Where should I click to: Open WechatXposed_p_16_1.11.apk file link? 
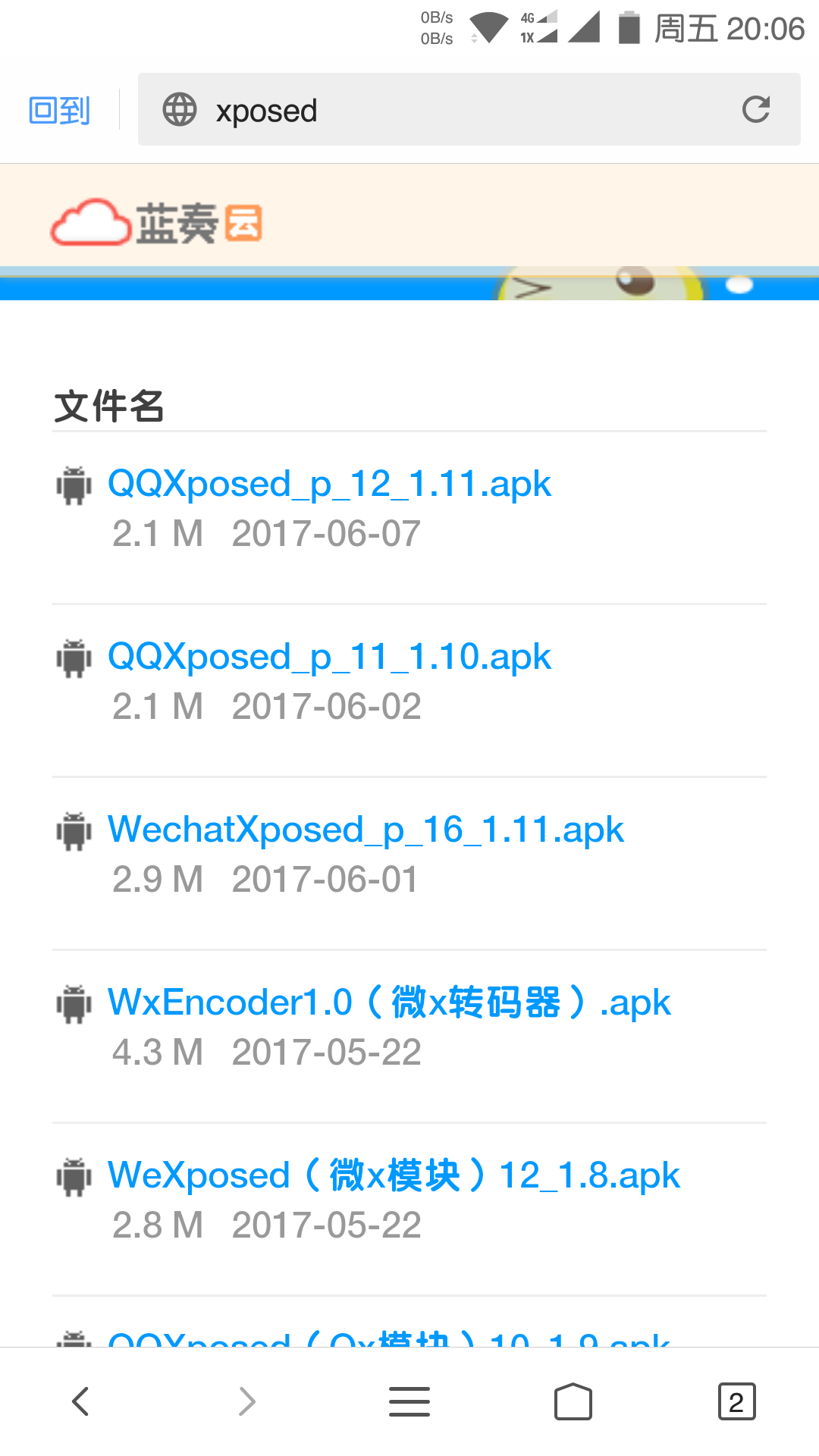pos(366,830)
